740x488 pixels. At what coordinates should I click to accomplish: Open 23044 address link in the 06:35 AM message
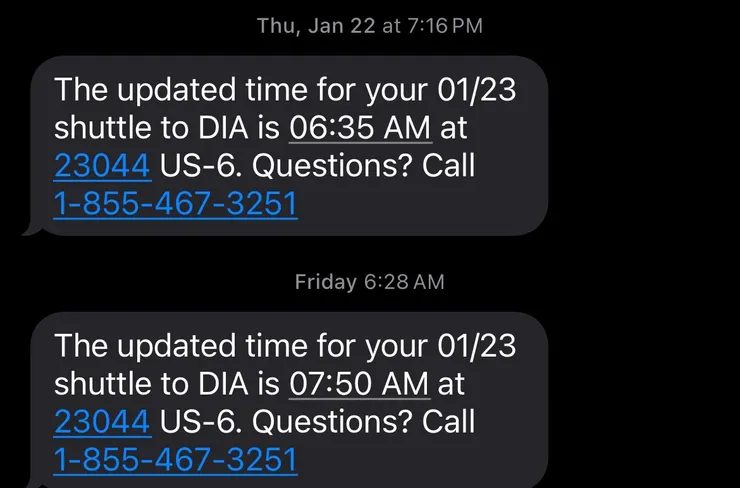102,166
